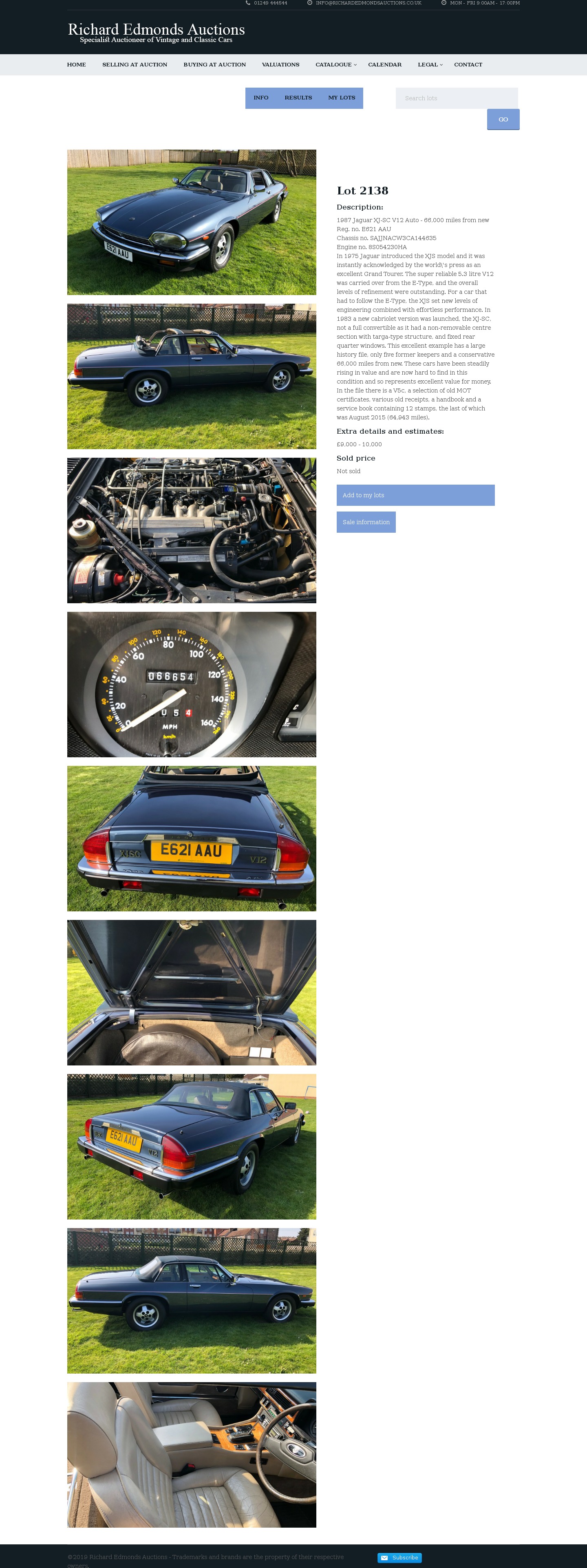587x1568 pixels.
Task: Enlarge the engine bay photo
Action: pos(191,530)
